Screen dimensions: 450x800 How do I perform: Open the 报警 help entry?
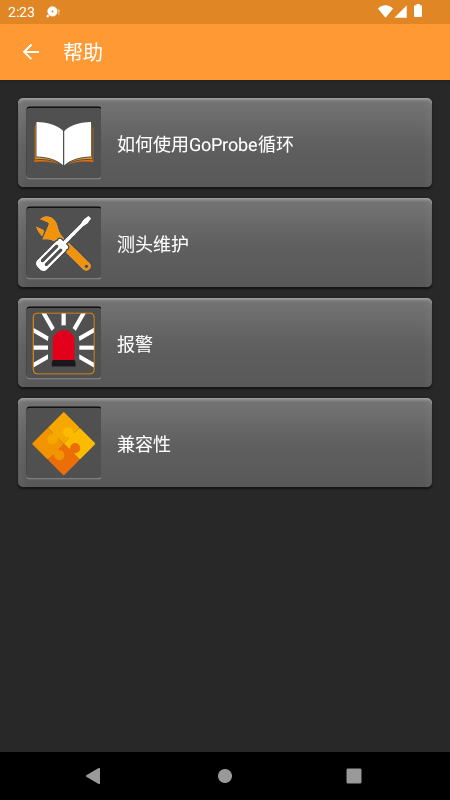[225, 343]
